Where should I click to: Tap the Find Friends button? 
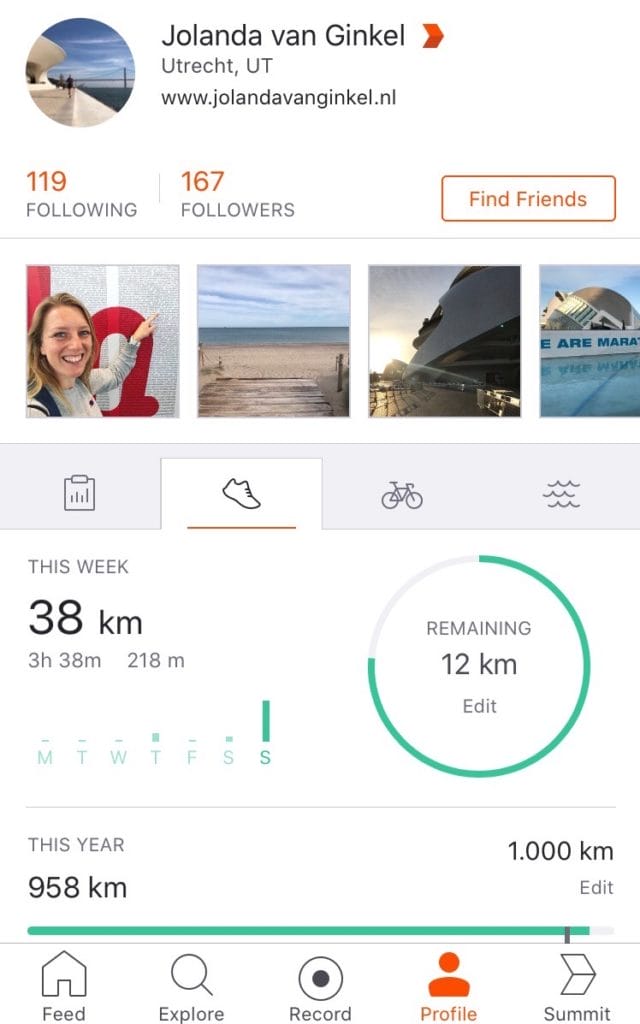[528, 199]
